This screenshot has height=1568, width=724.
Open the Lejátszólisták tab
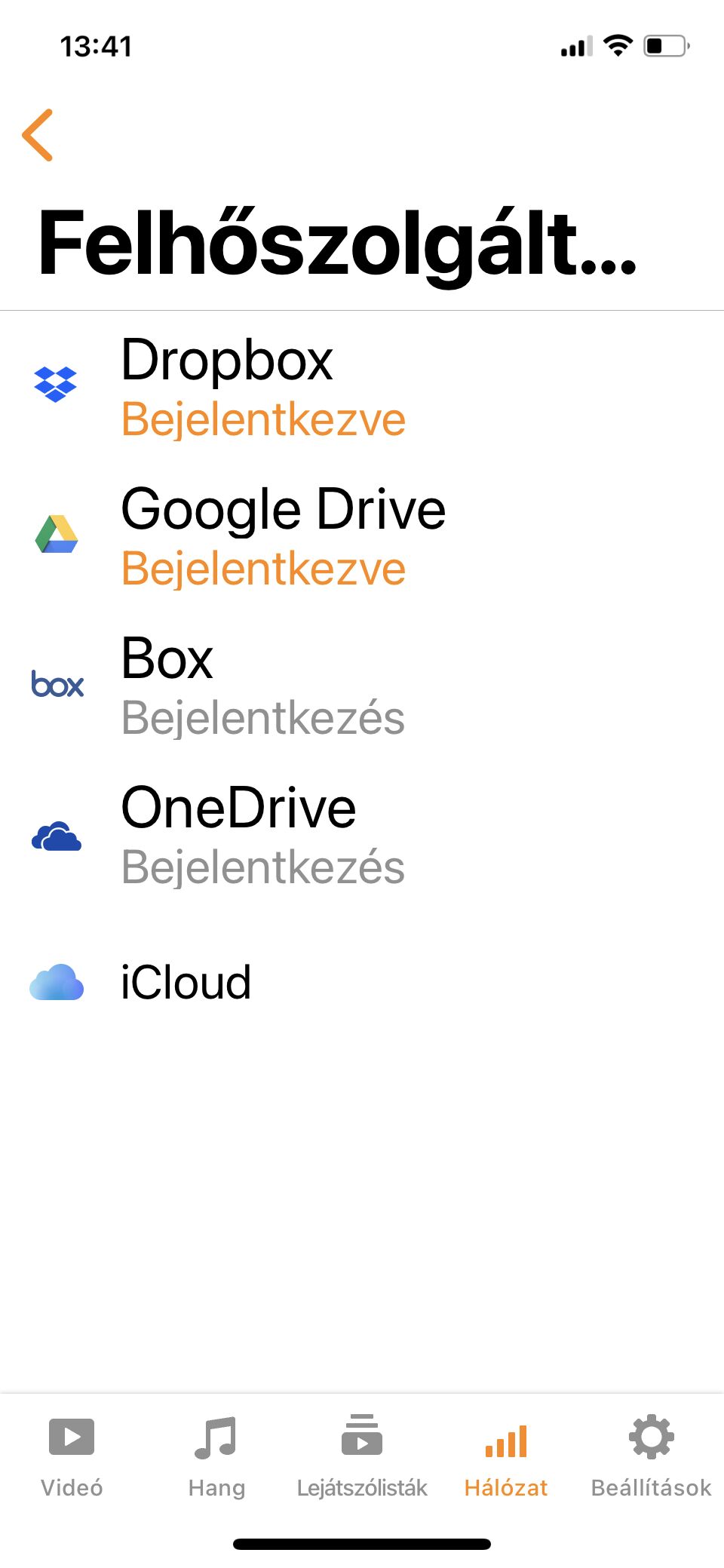tap(362, 1456)
